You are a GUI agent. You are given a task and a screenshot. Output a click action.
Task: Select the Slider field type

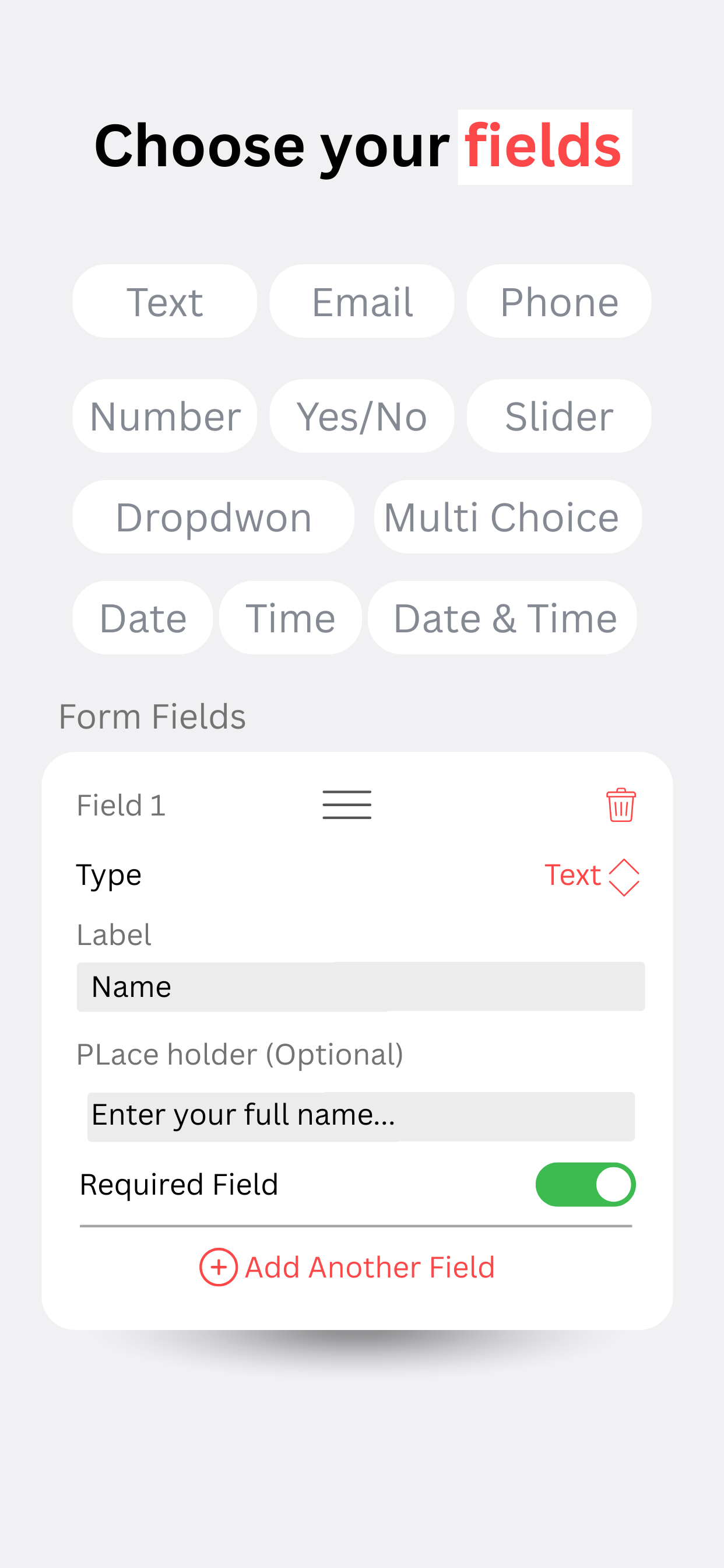(558, 416)
